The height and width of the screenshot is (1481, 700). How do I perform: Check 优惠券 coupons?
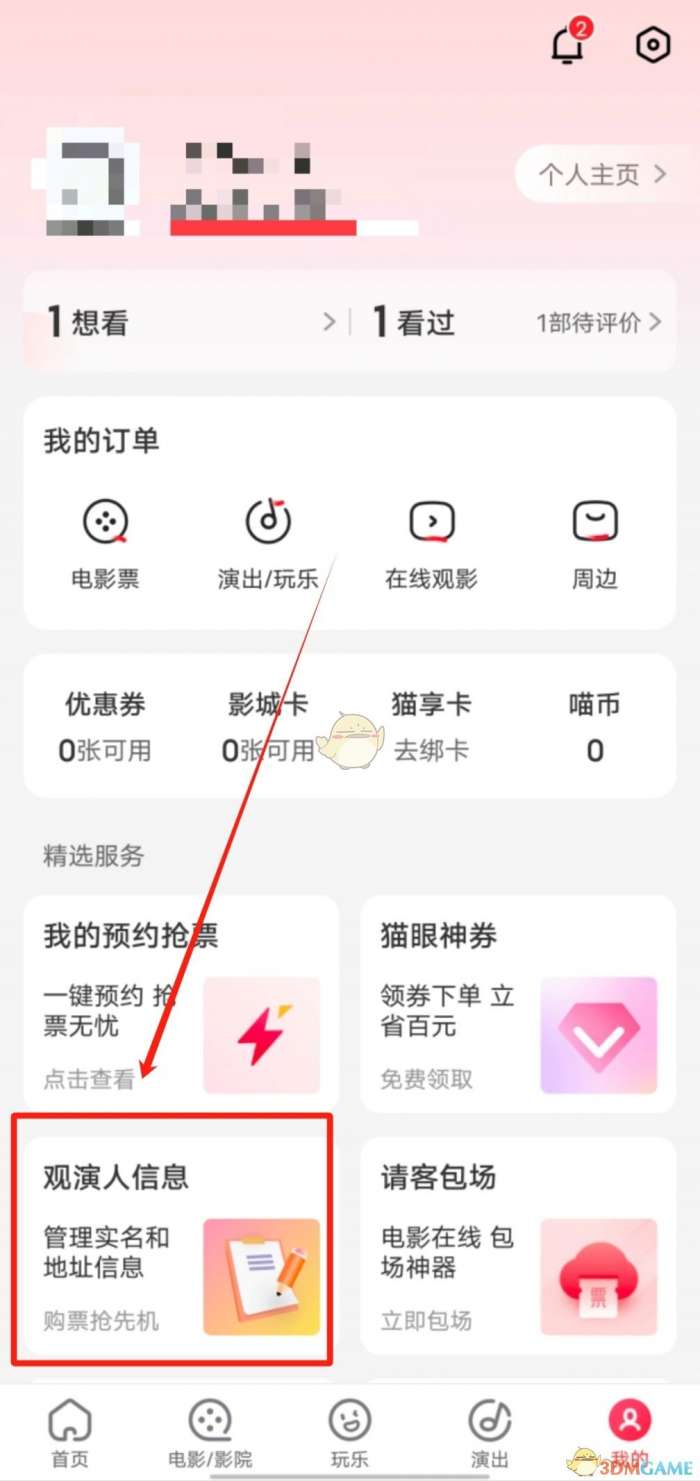105,727
